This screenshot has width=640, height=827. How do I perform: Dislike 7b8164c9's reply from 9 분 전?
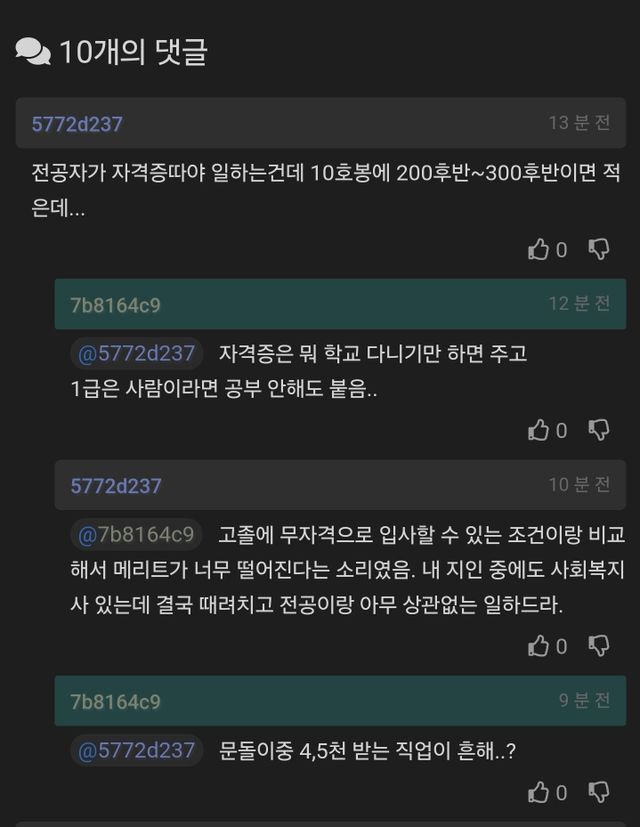click(599, 793)
